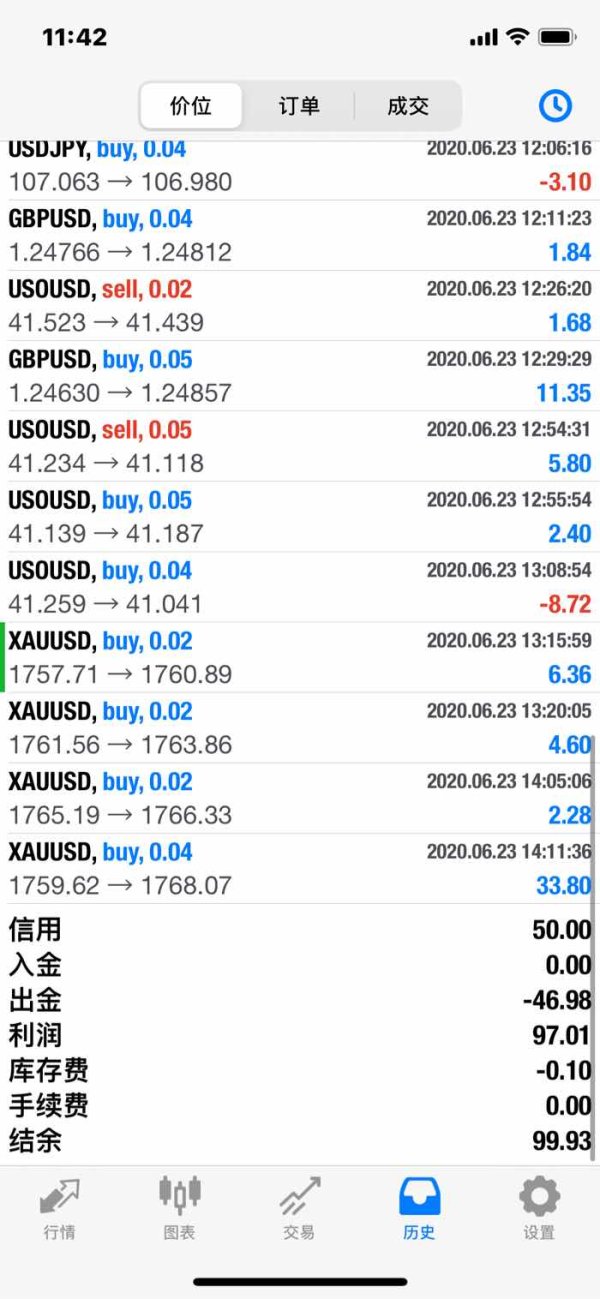Open XAUUSD trade closed at 1760.89
Screen dimensions: 600x1299
300,657
